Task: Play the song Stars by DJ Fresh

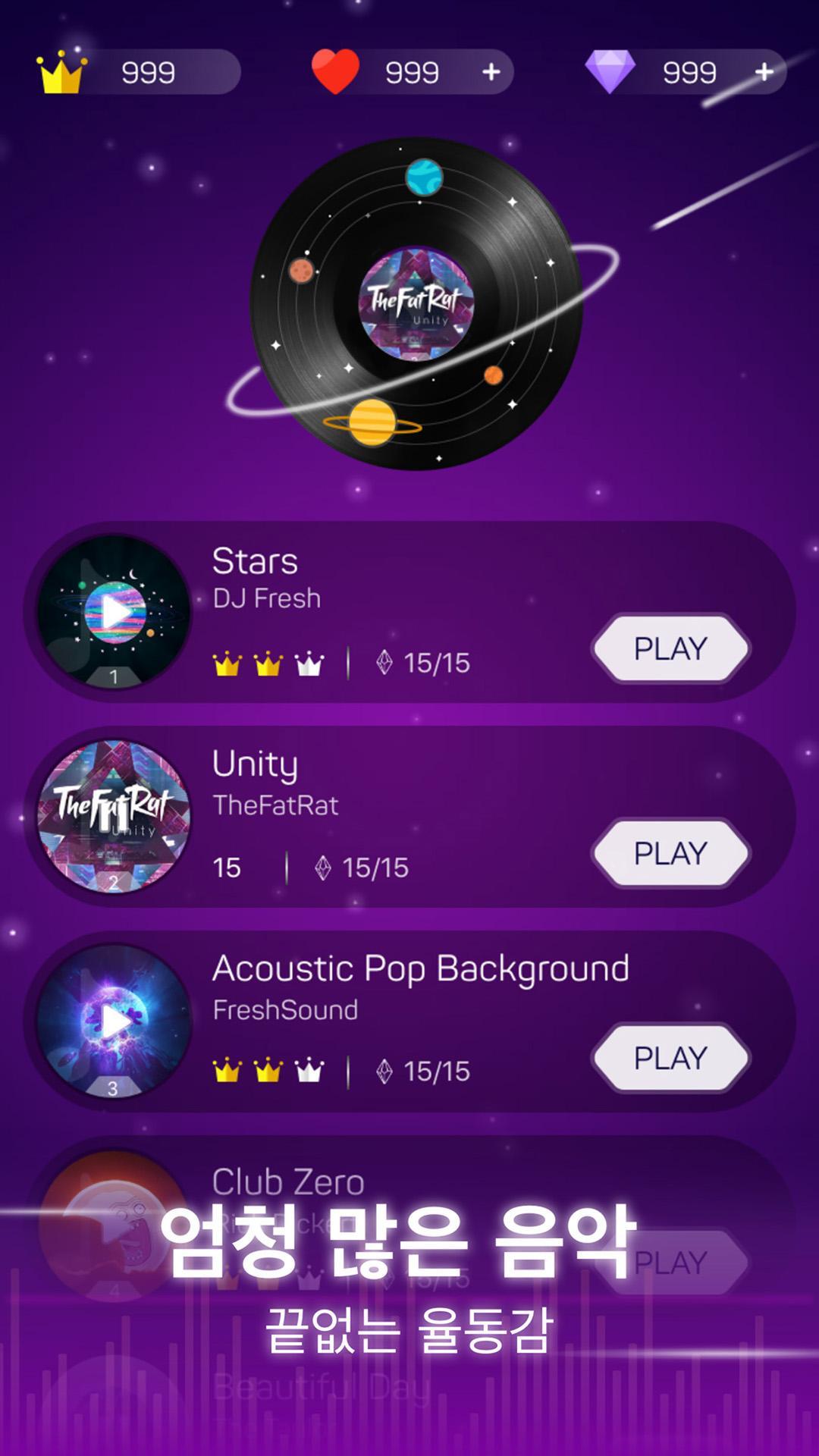Action: tap(670, 648)
